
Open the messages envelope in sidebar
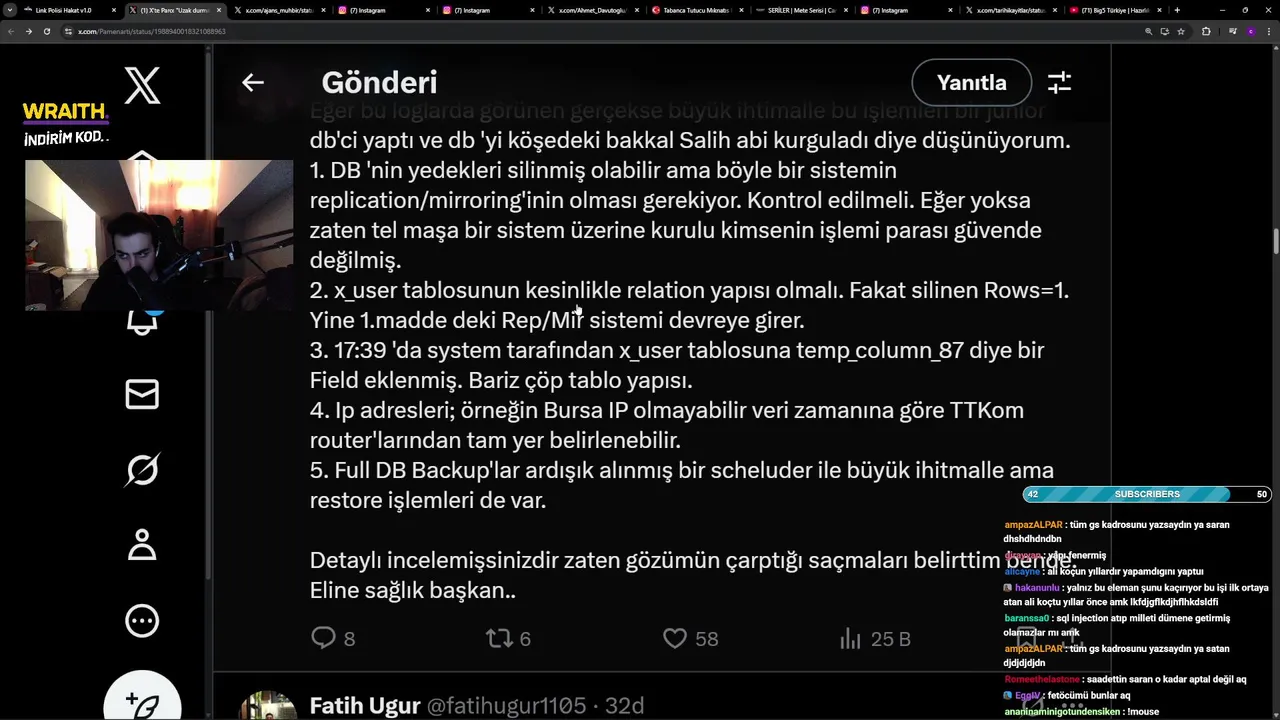(x=142, y=394)
